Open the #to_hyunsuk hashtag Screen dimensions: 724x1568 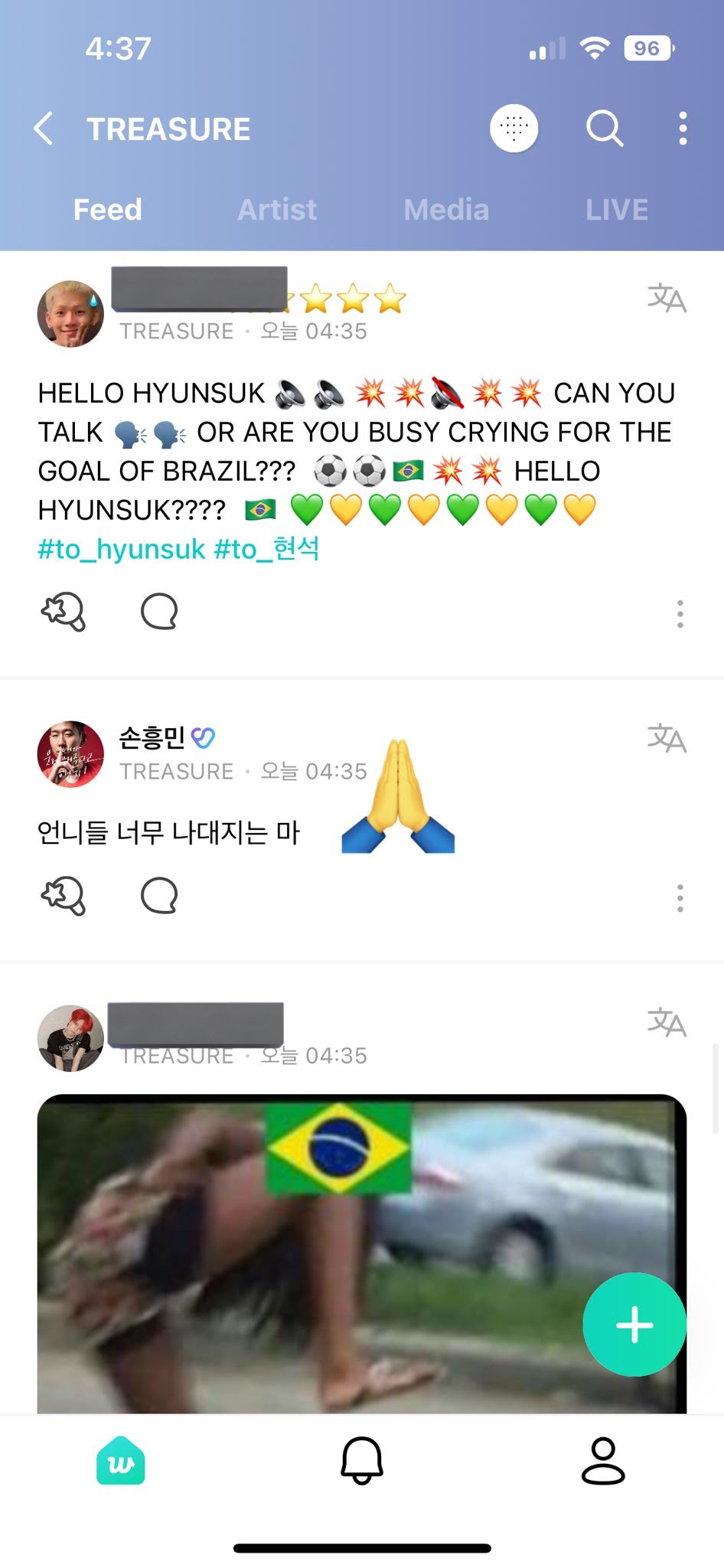122,550
